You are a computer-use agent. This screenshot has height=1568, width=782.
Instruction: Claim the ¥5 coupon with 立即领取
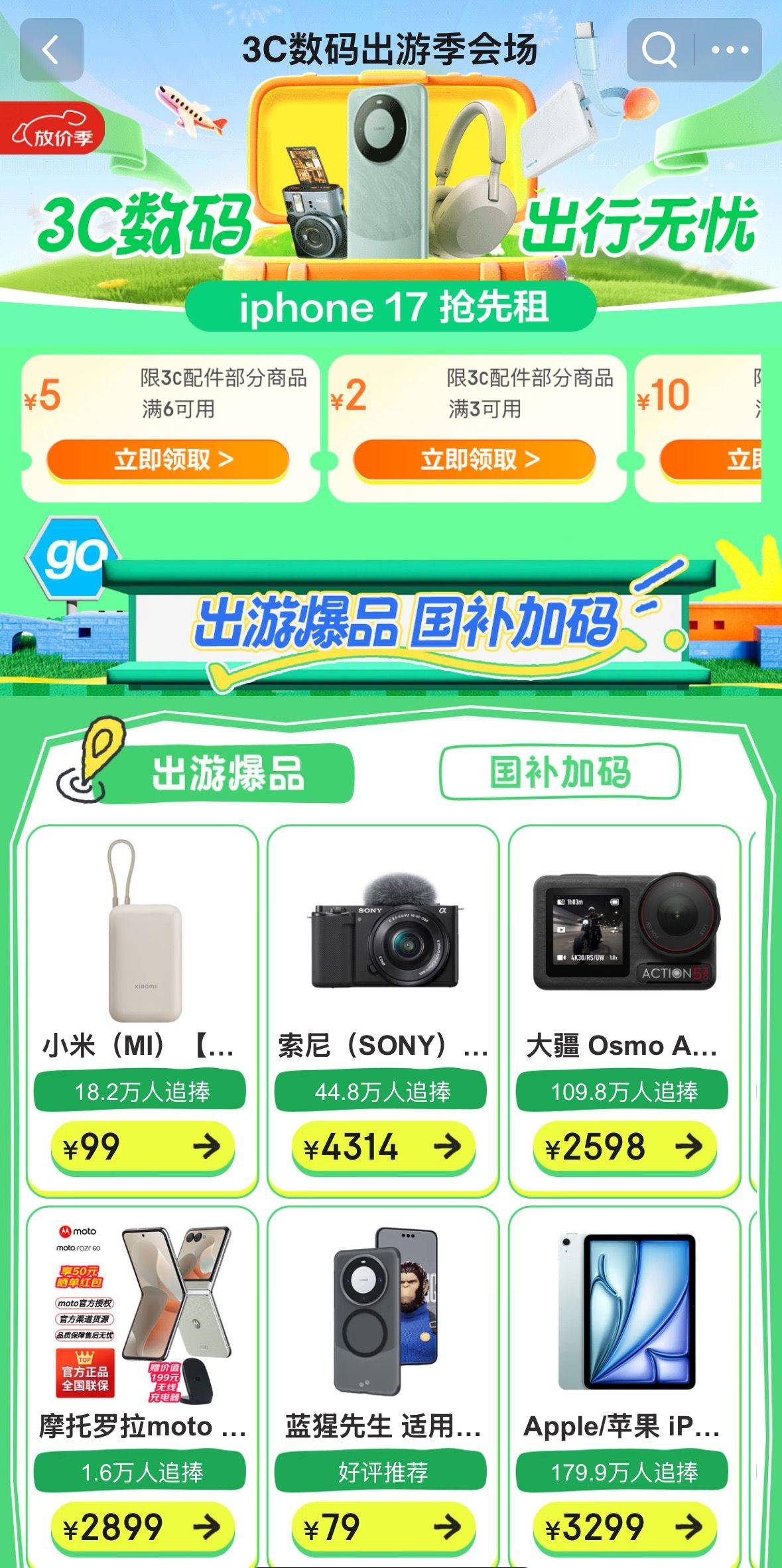[x=168, y=459]
